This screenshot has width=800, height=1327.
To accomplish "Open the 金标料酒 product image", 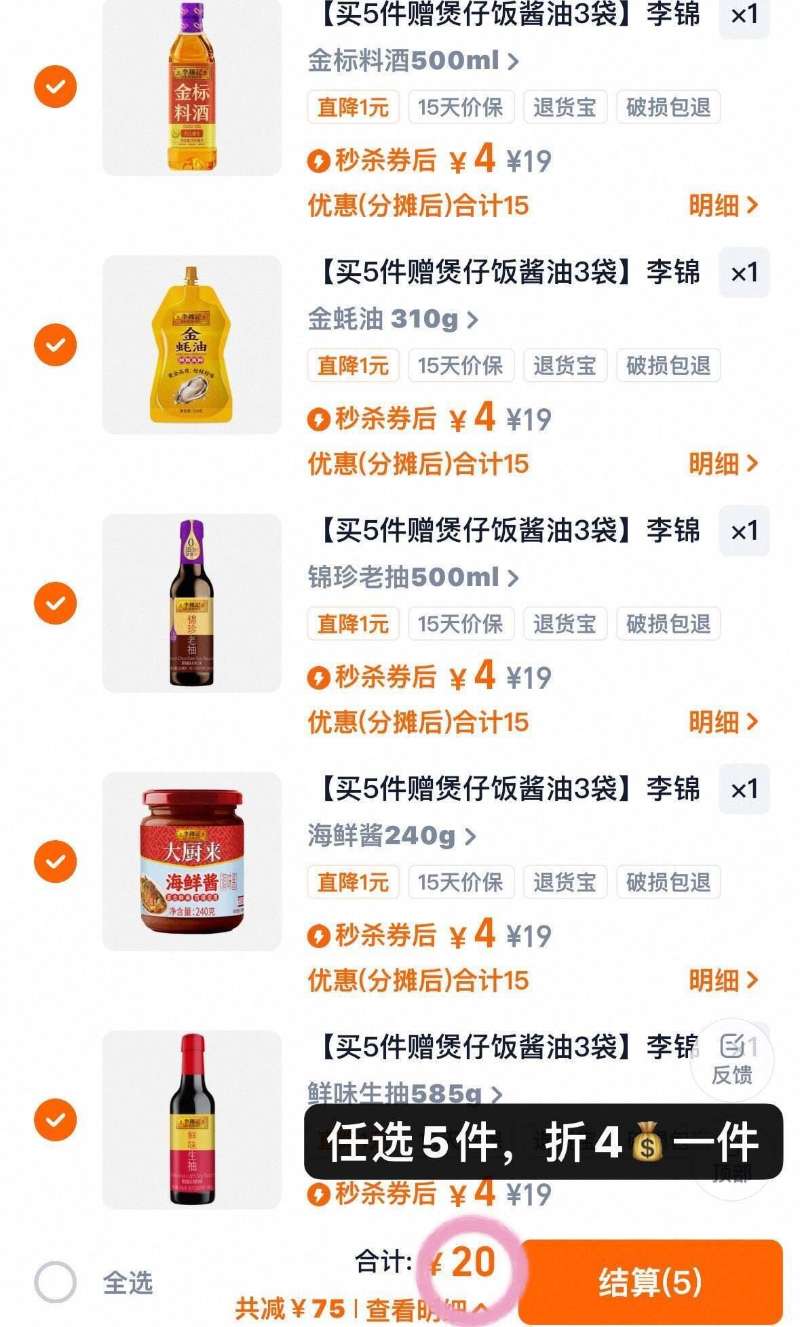I will 192,87.
